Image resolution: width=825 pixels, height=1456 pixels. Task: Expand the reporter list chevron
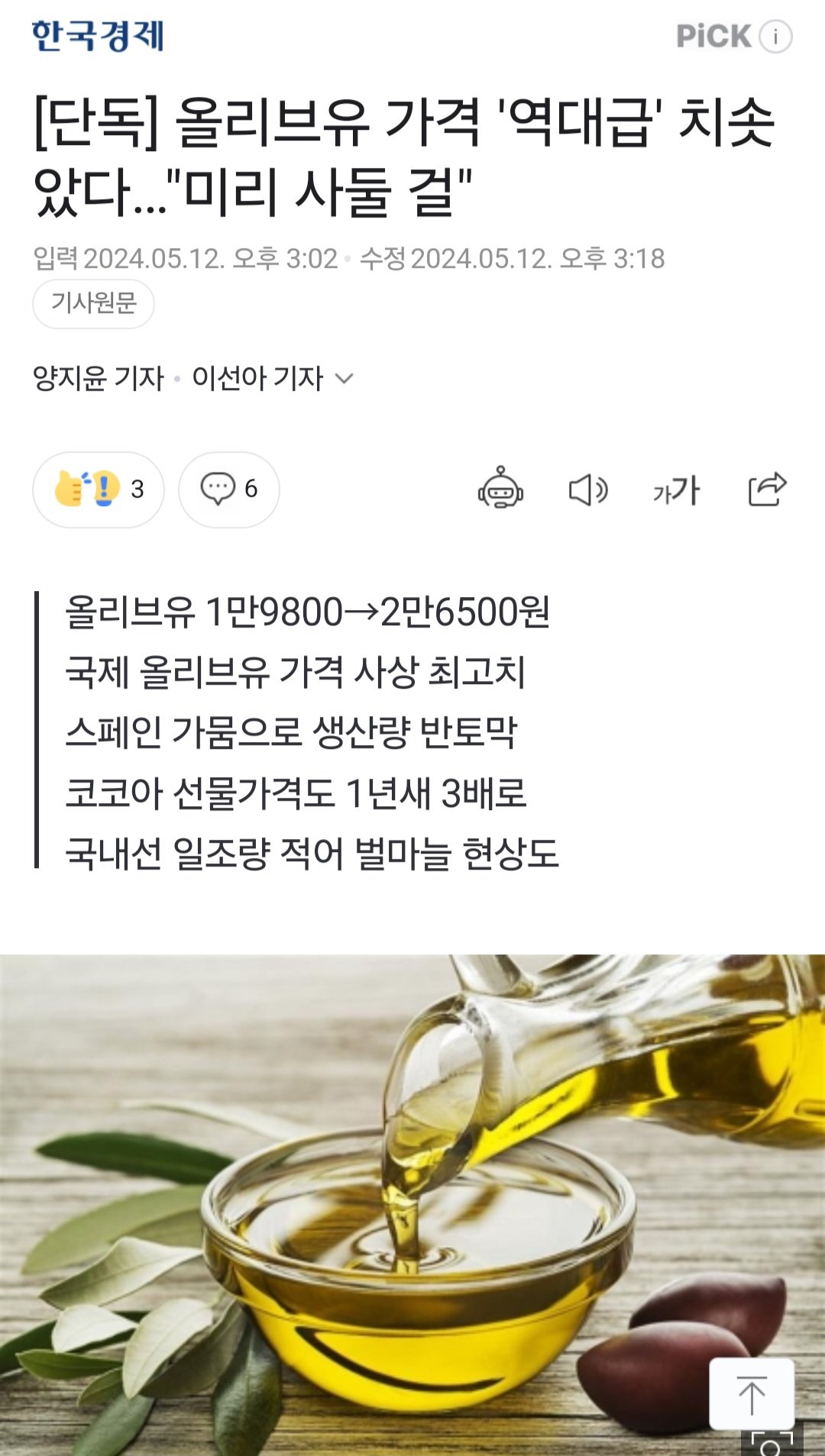(345, 378)
